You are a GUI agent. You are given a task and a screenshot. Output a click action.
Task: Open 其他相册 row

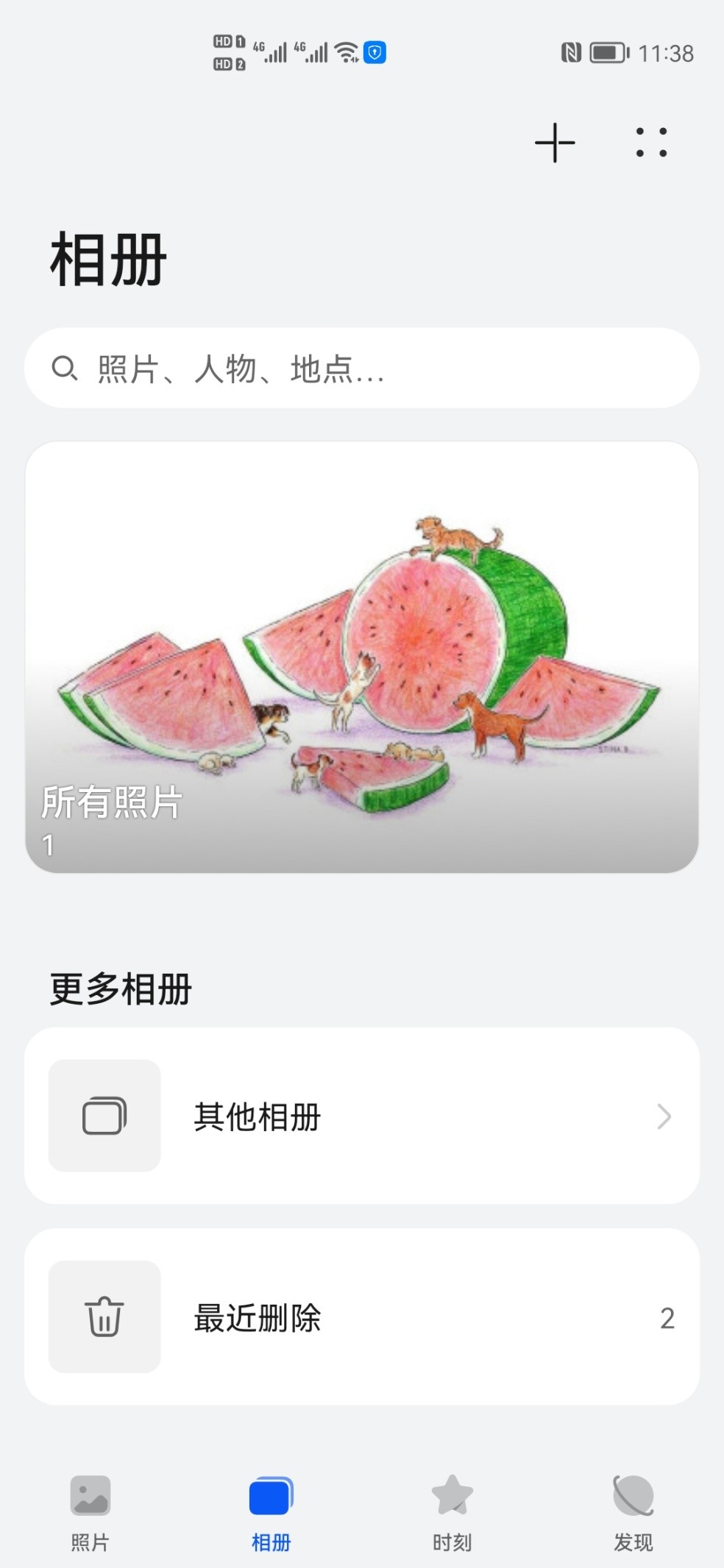tap(362, 1116)
